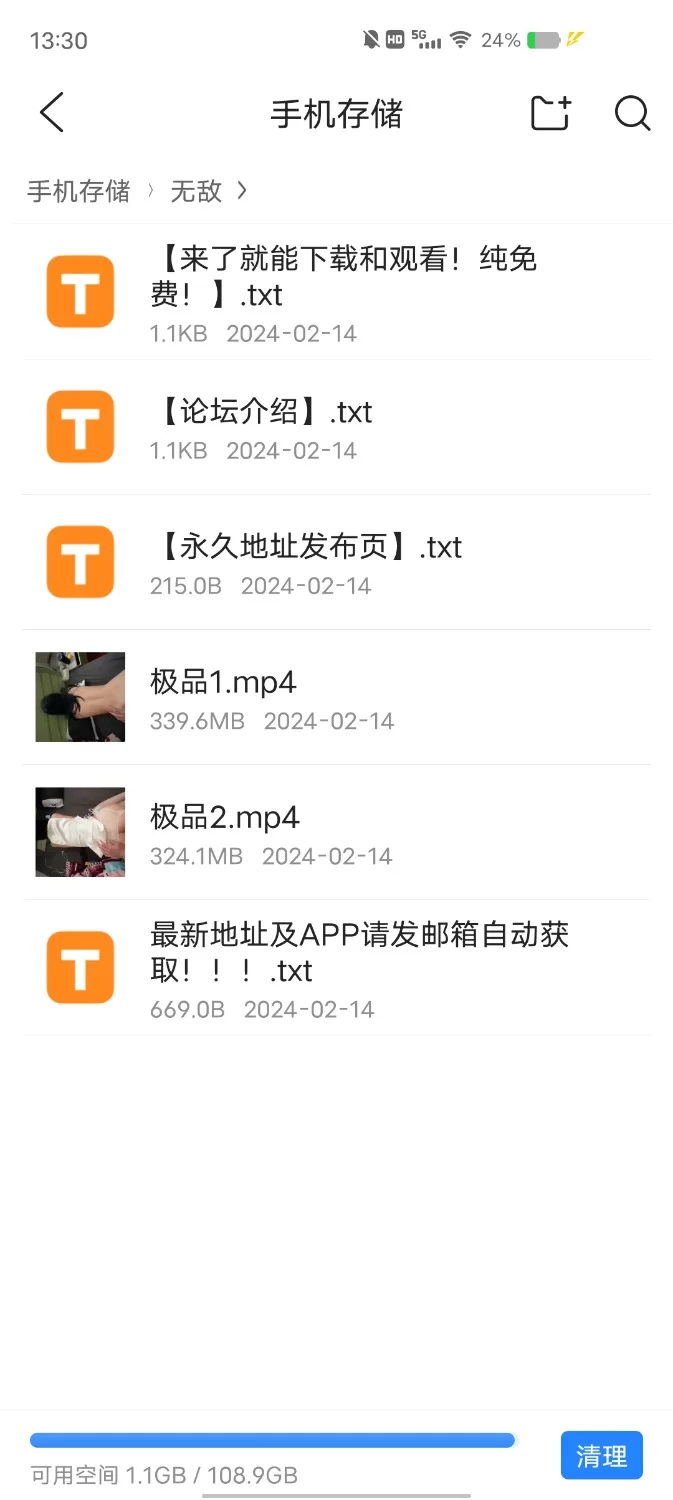Open the 极品1.mp4 row
Viewport: 673px width, 1500px height.
click(x=336, y=697)
